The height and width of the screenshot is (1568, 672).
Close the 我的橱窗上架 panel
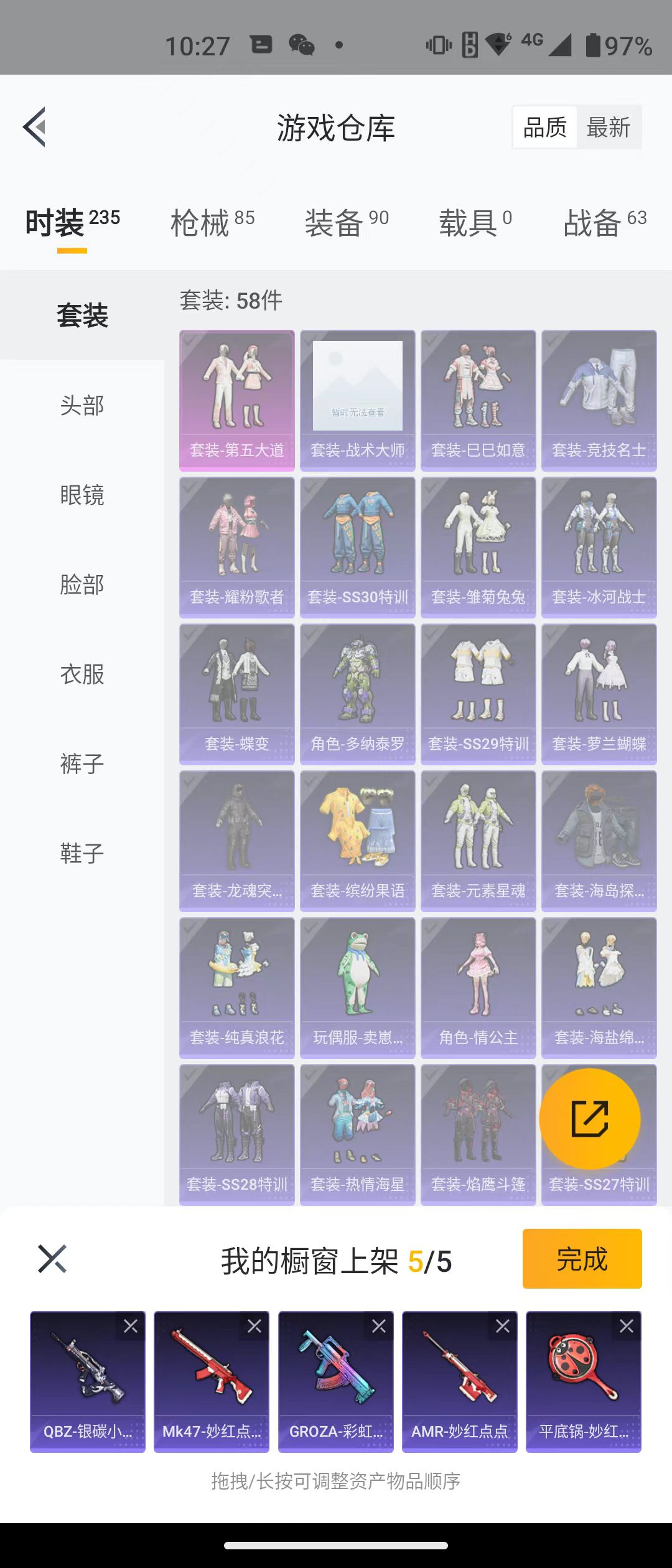coord(52,1259)
